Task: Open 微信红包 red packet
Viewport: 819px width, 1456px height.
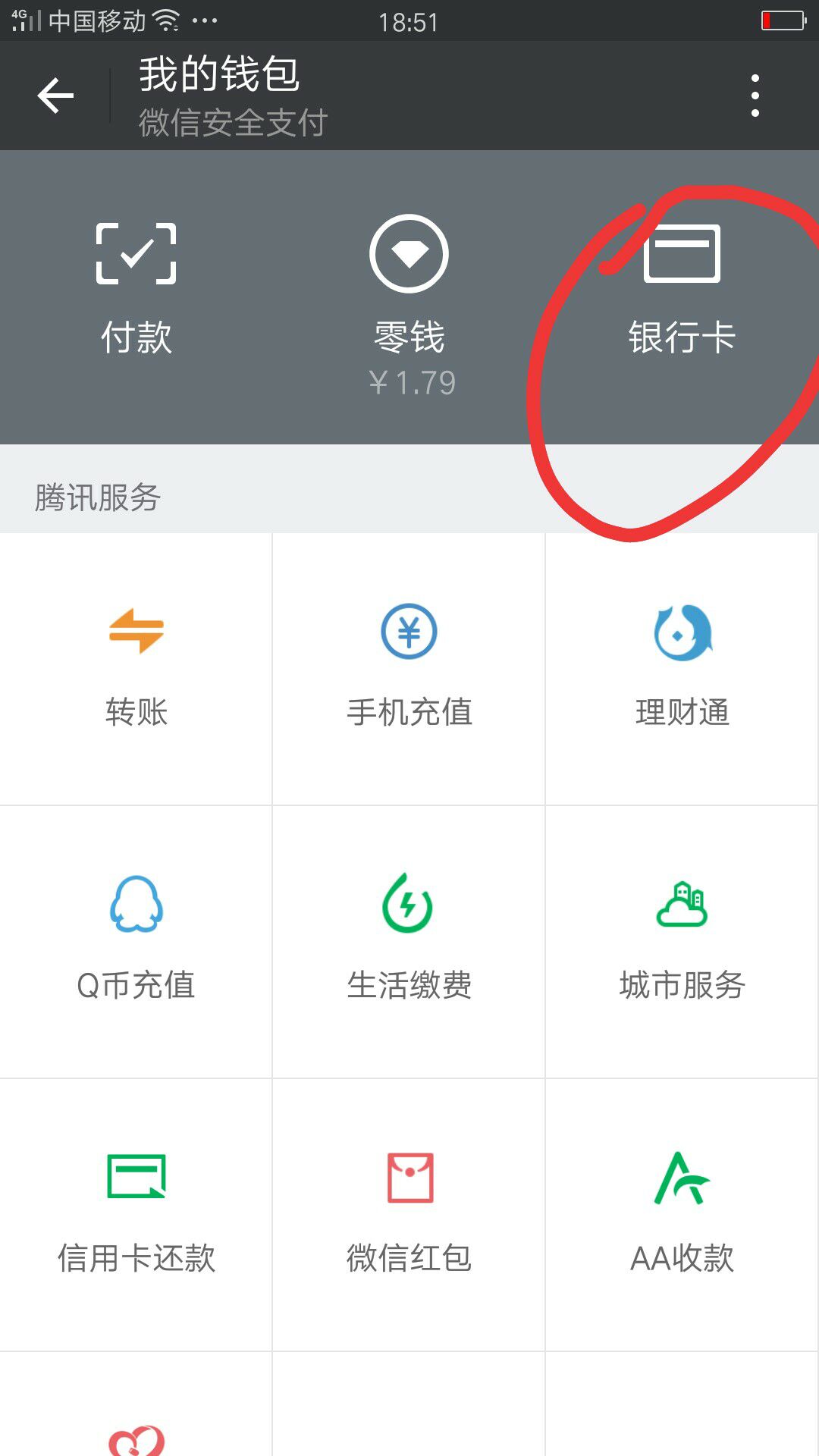Action: tap(409, 1215)
